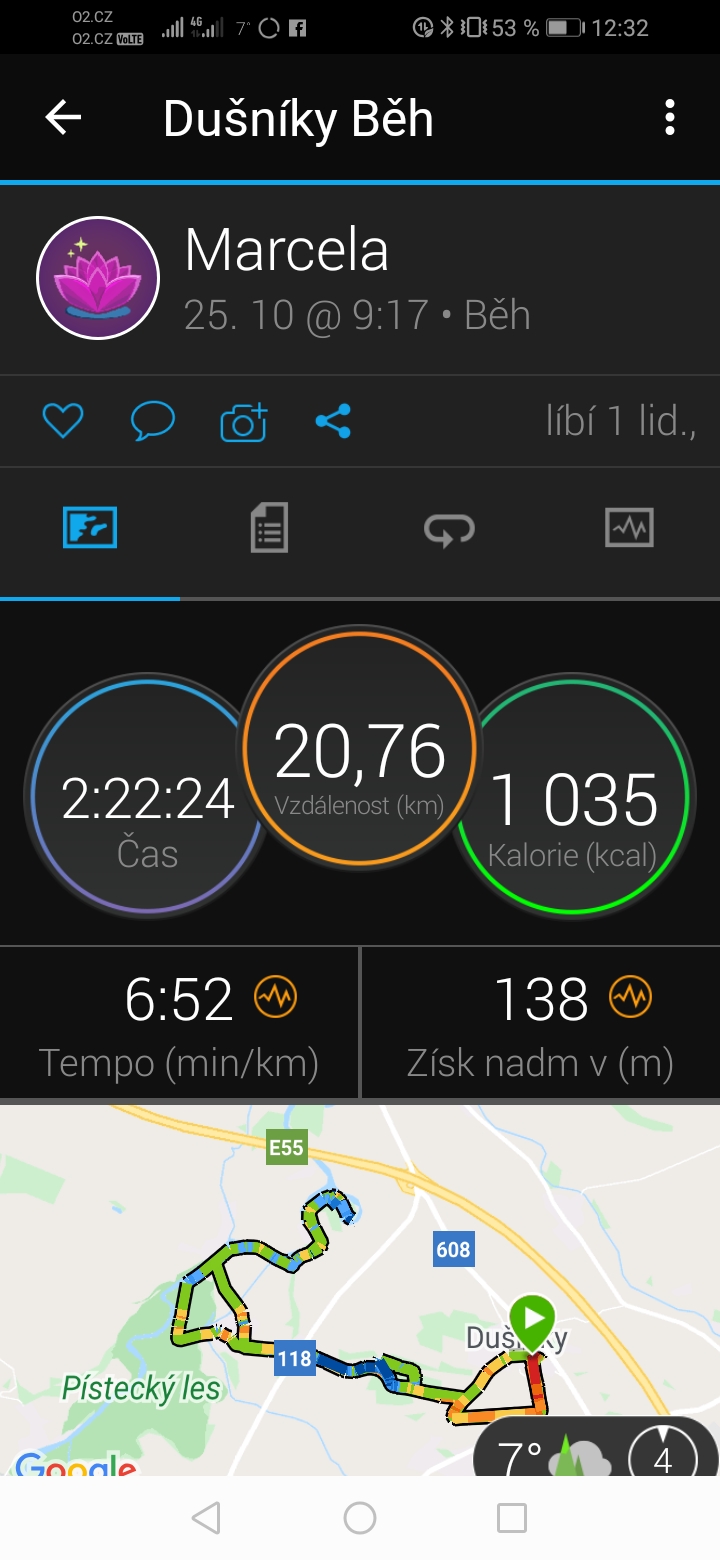Viewport: 720px width, 1560px height.
Task: Select the overview map tab
Action: [90, 527]
